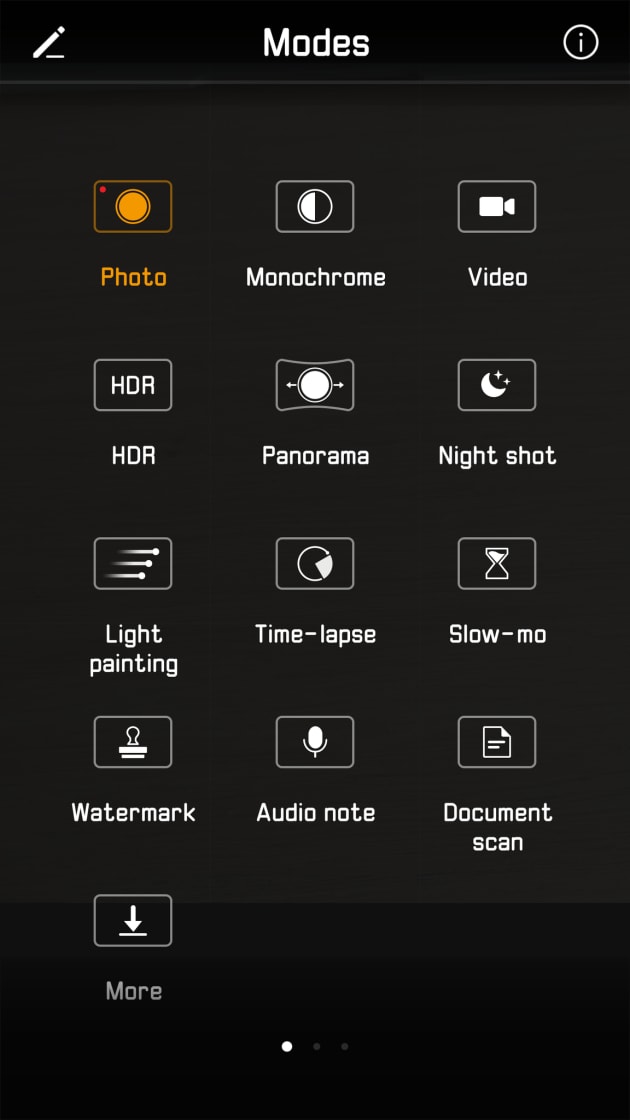Image resolution: width=630 pixels, height=1120 pixels.
Task: Switch to Monochrome mode
Action: pyautogui.click(x=315, y=207)
